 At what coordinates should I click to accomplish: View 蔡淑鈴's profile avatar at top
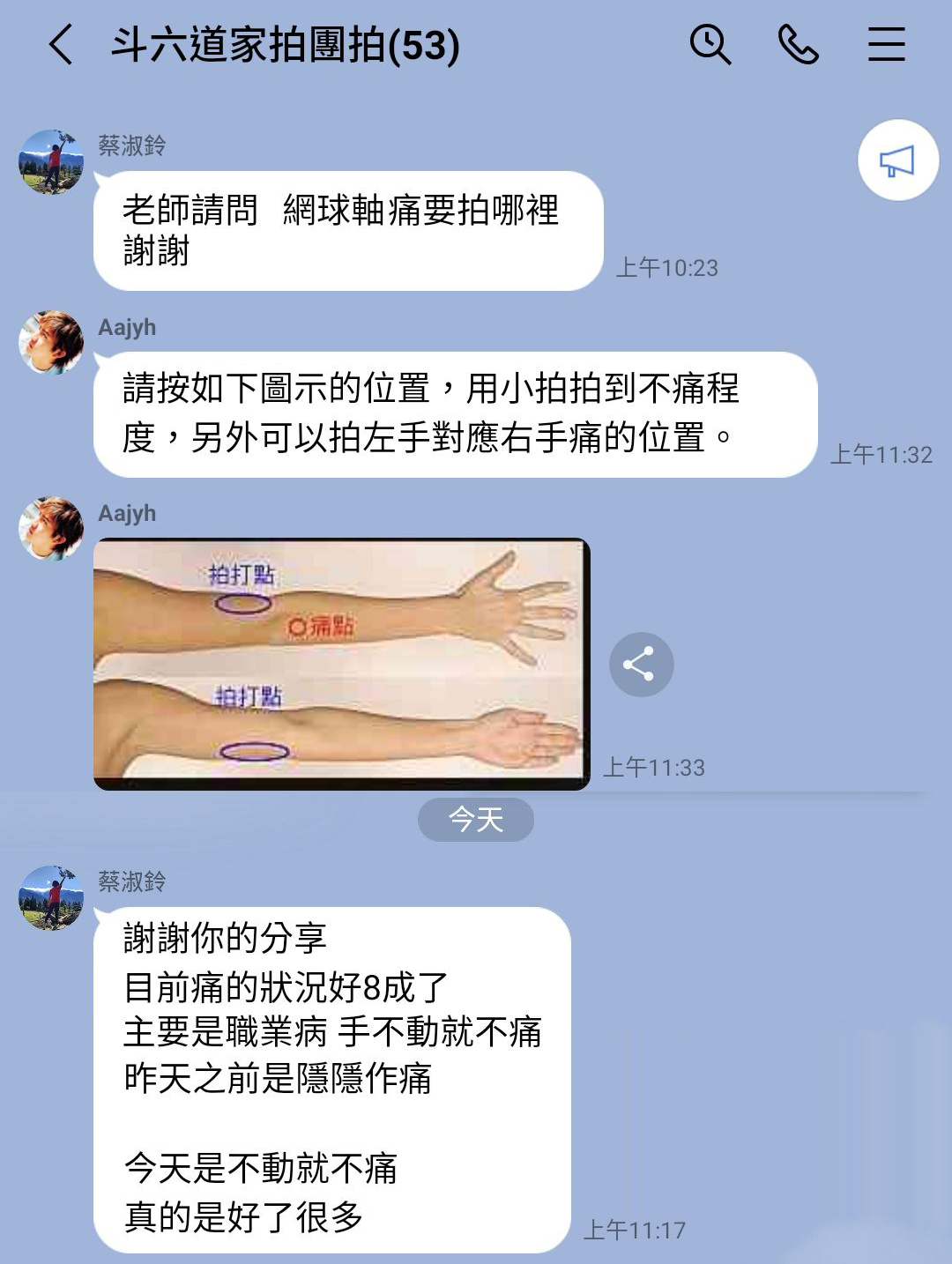[51, 162]
